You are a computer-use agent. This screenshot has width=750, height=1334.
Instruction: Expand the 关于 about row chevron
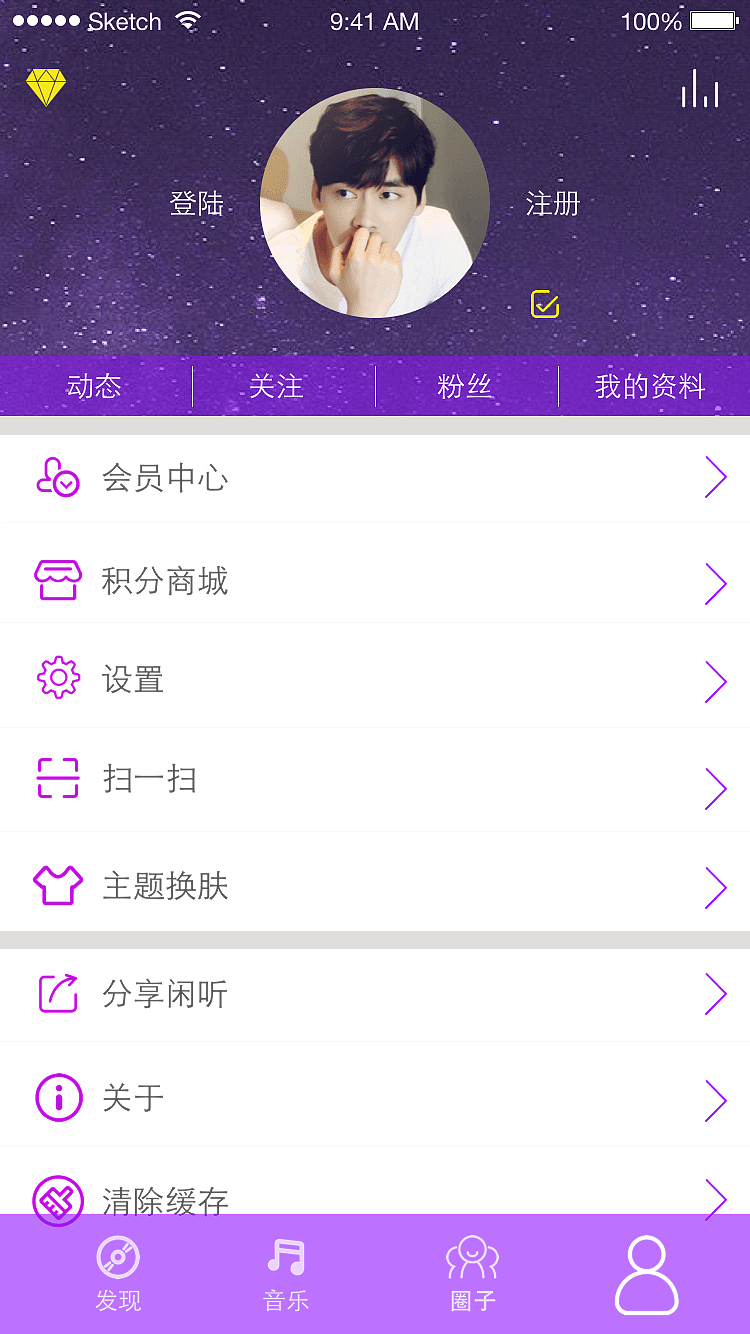716,1099
